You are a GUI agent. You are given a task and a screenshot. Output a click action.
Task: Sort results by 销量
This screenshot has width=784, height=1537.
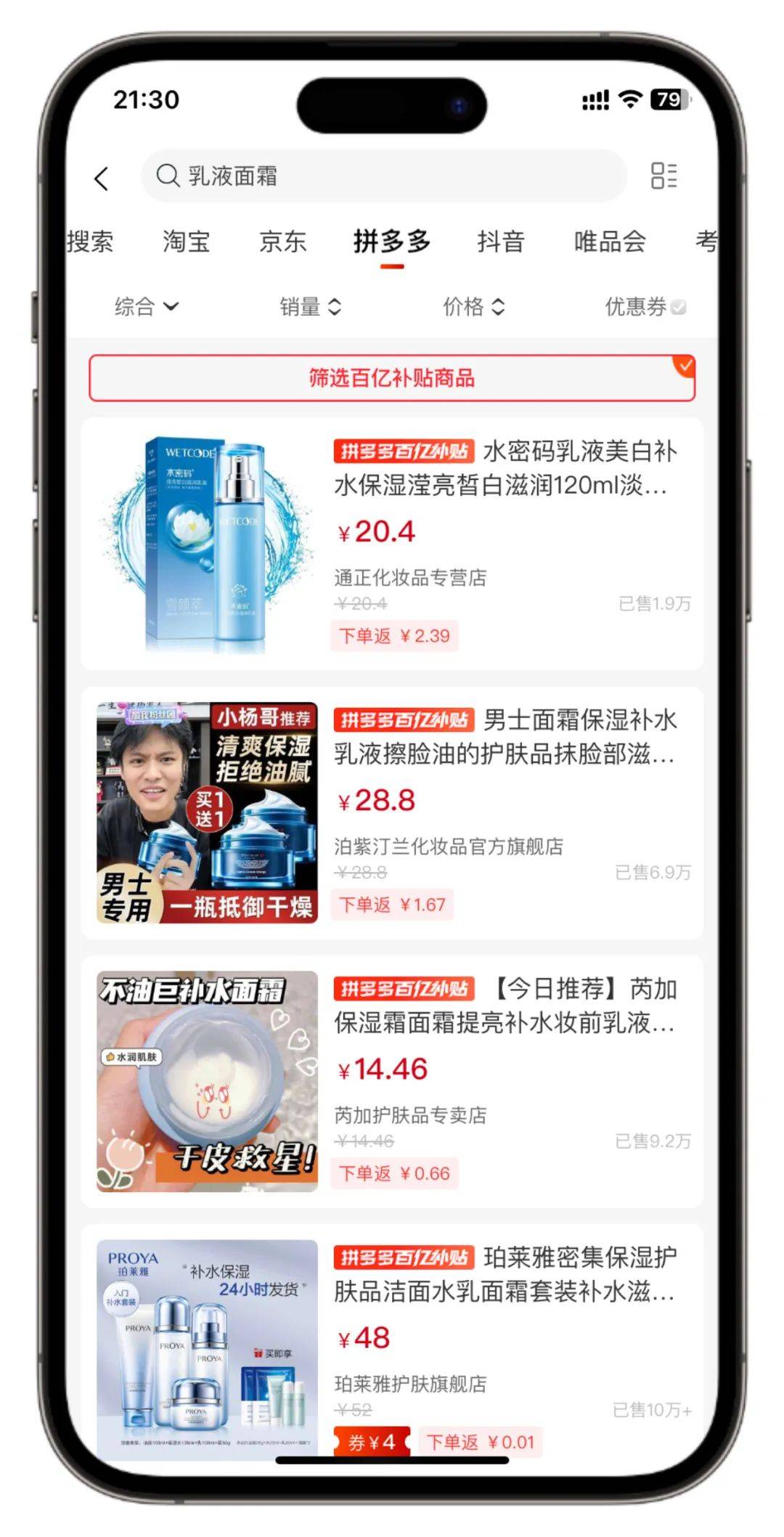point(310,307)
